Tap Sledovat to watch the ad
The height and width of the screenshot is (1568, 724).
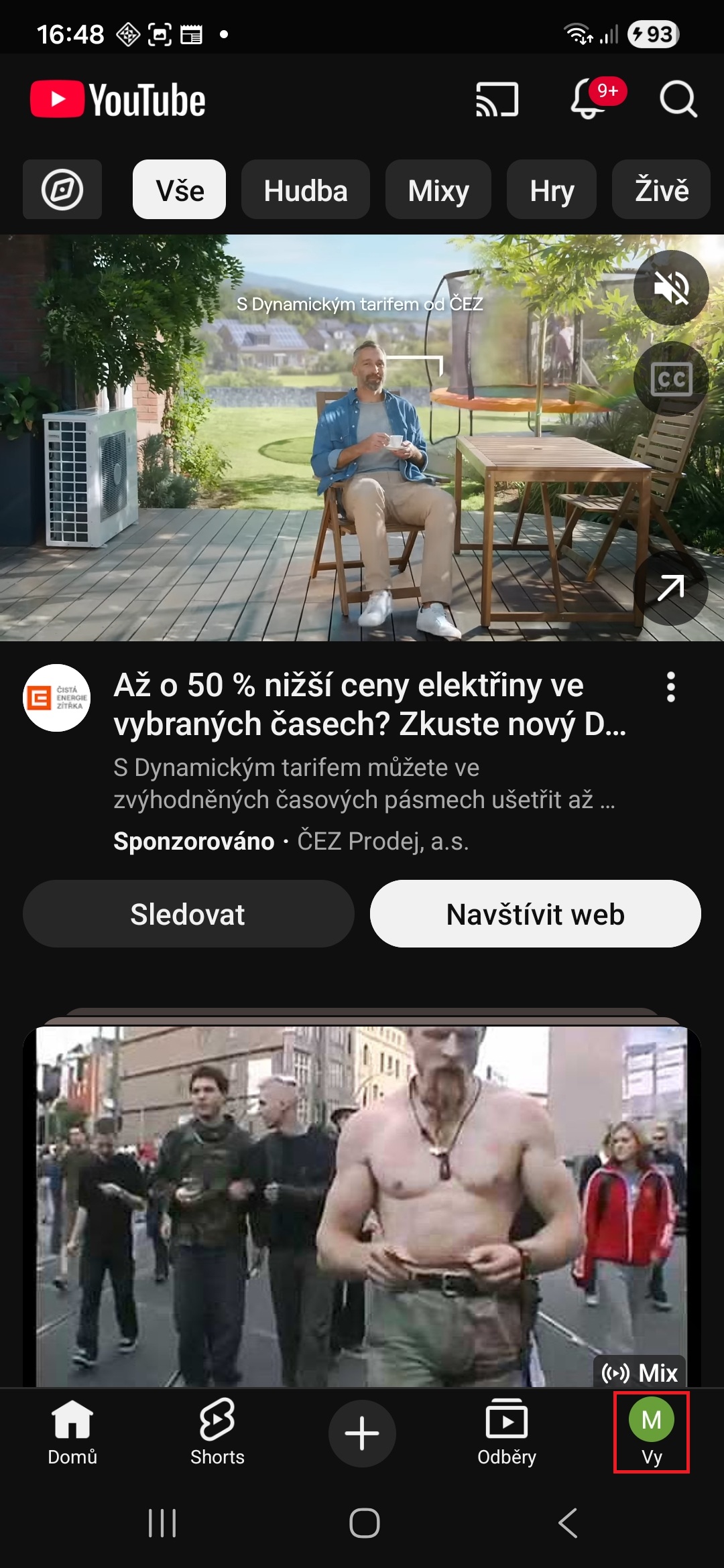tap(188, 914)
